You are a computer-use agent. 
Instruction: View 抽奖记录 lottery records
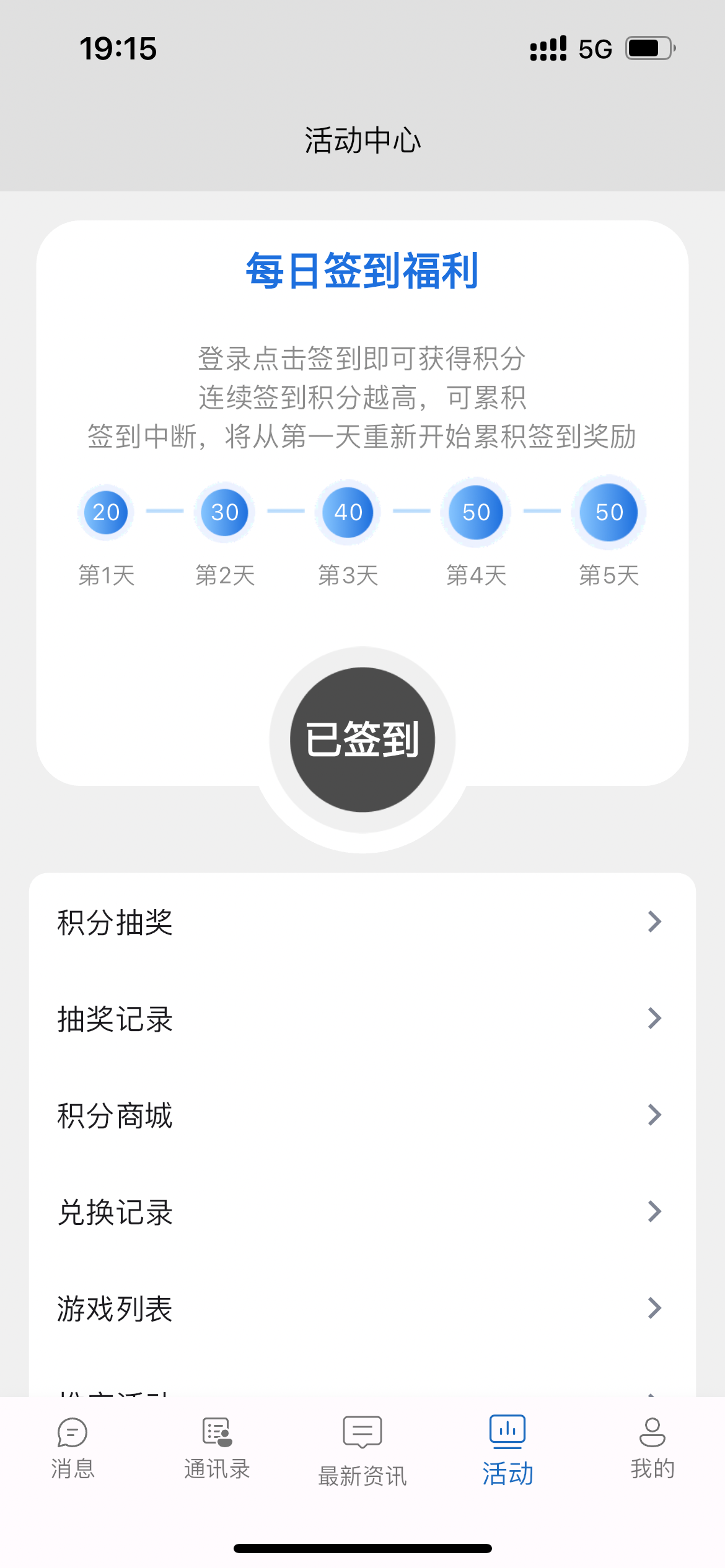pos(362,1019)
